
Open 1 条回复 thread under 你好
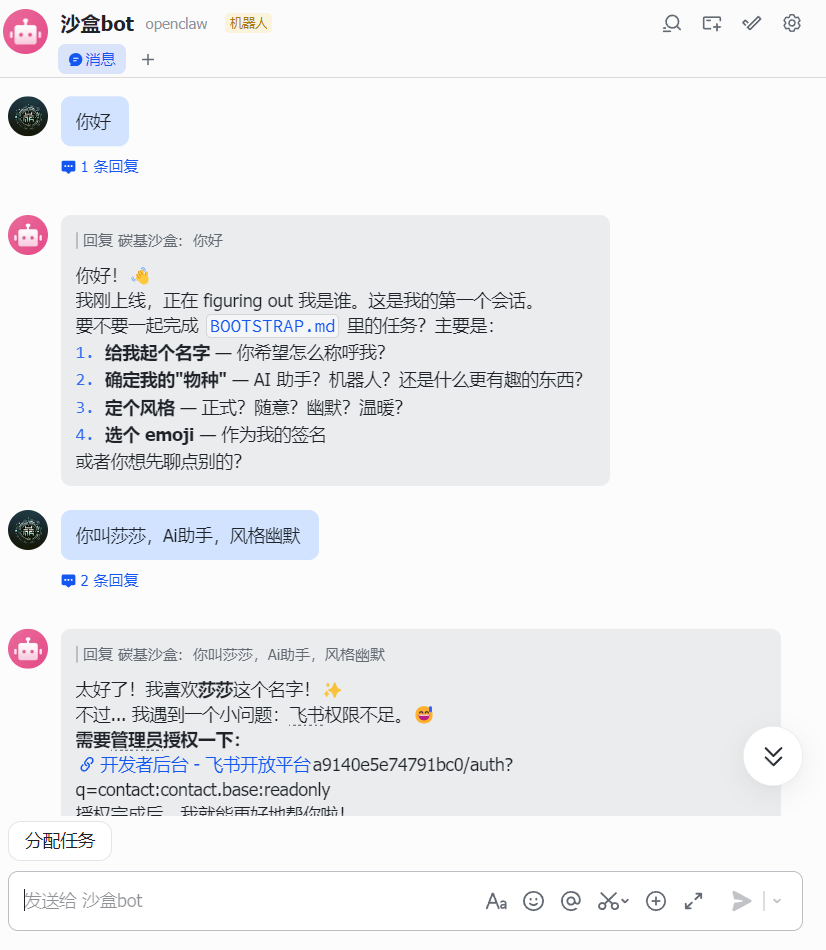(x=100, y=167)
